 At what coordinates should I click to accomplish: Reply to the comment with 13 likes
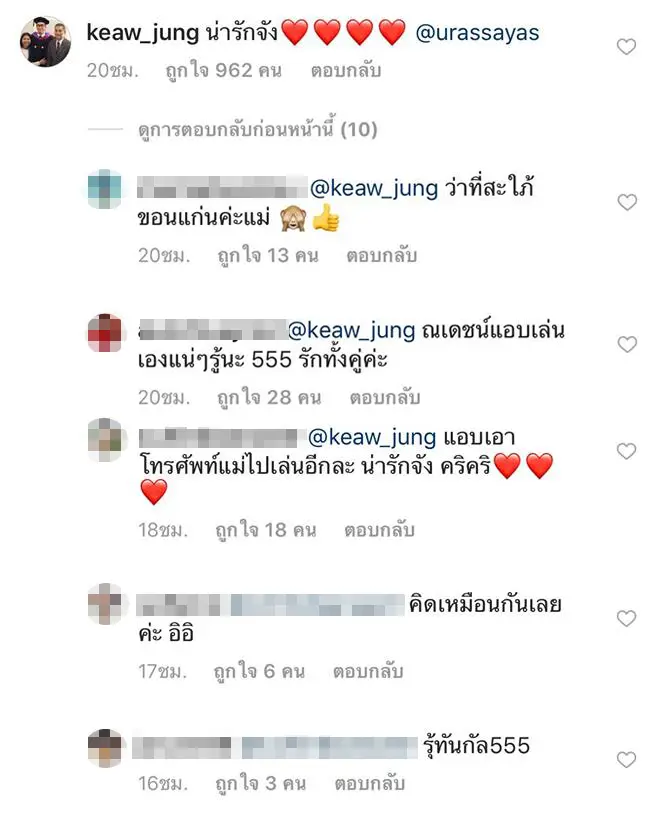[x=382, y=255]
